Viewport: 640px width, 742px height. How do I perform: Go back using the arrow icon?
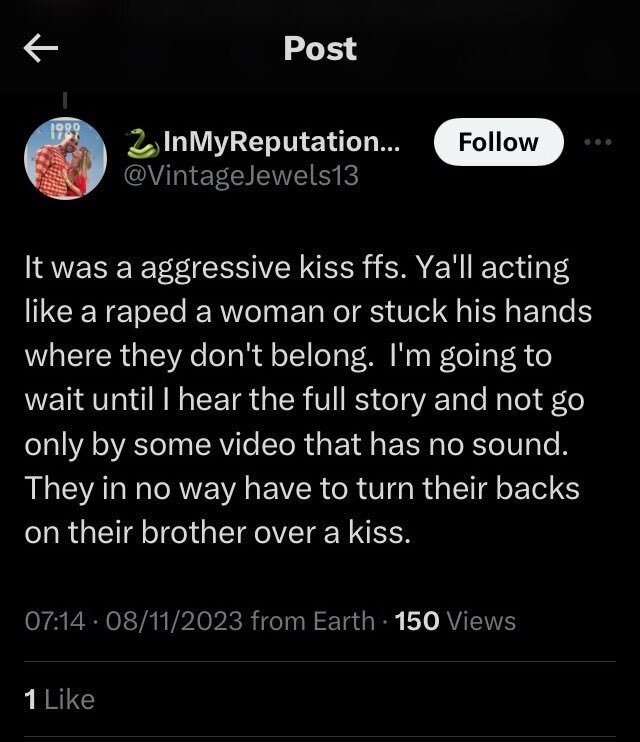click(42, 48)
